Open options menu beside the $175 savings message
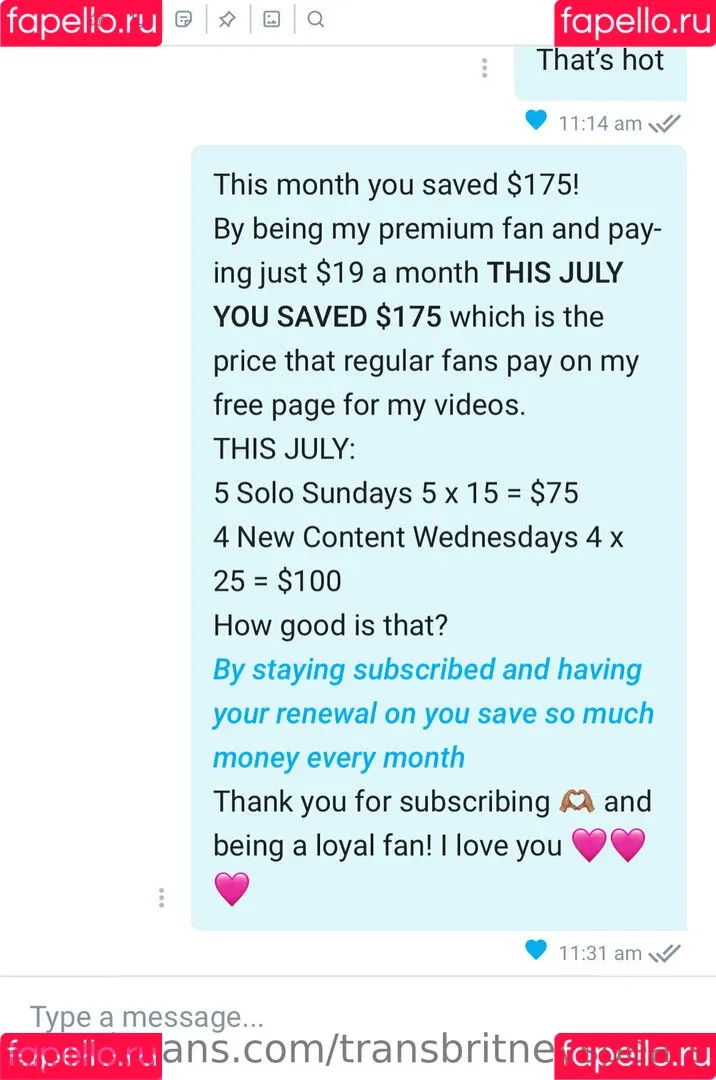The width and height of the screenshot is (716, 1080). pyautogui.click(x=161, y=898)
